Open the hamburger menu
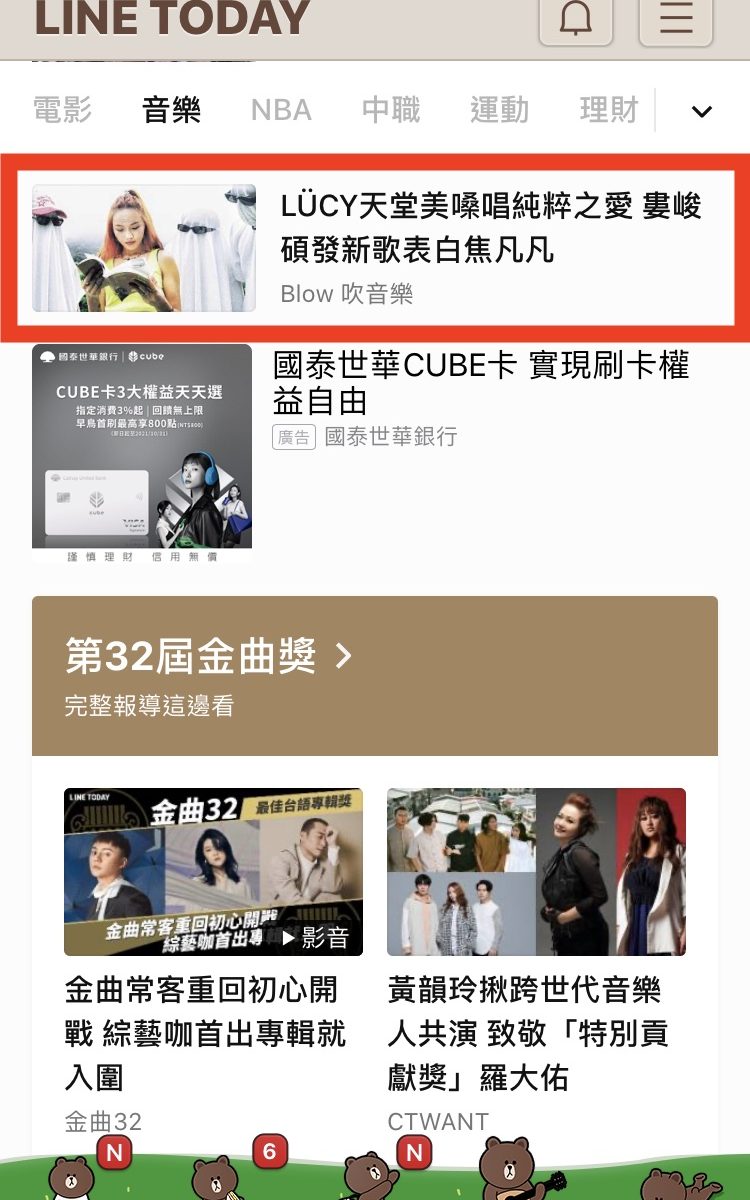The width and height of the screenshot is (750, 1200). [x=676, y=20]
